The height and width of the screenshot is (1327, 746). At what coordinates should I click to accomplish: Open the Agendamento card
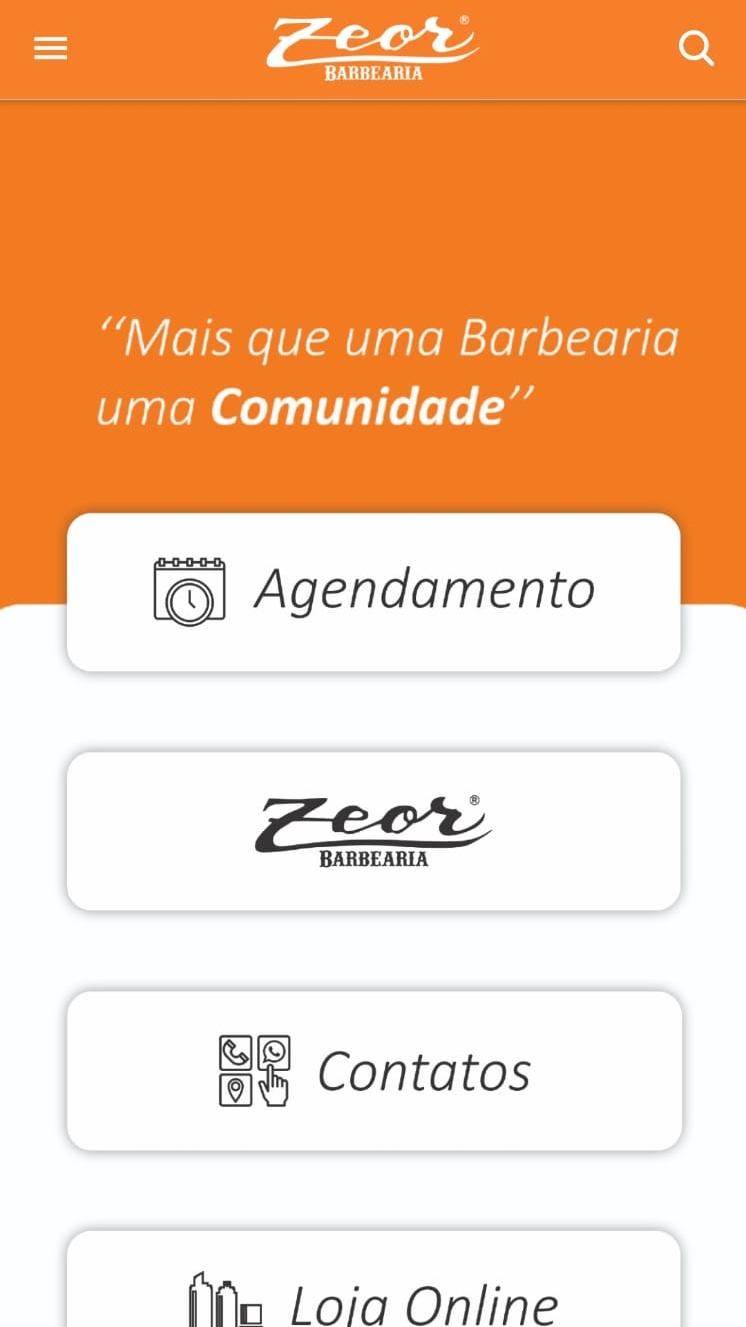(373, 590)
